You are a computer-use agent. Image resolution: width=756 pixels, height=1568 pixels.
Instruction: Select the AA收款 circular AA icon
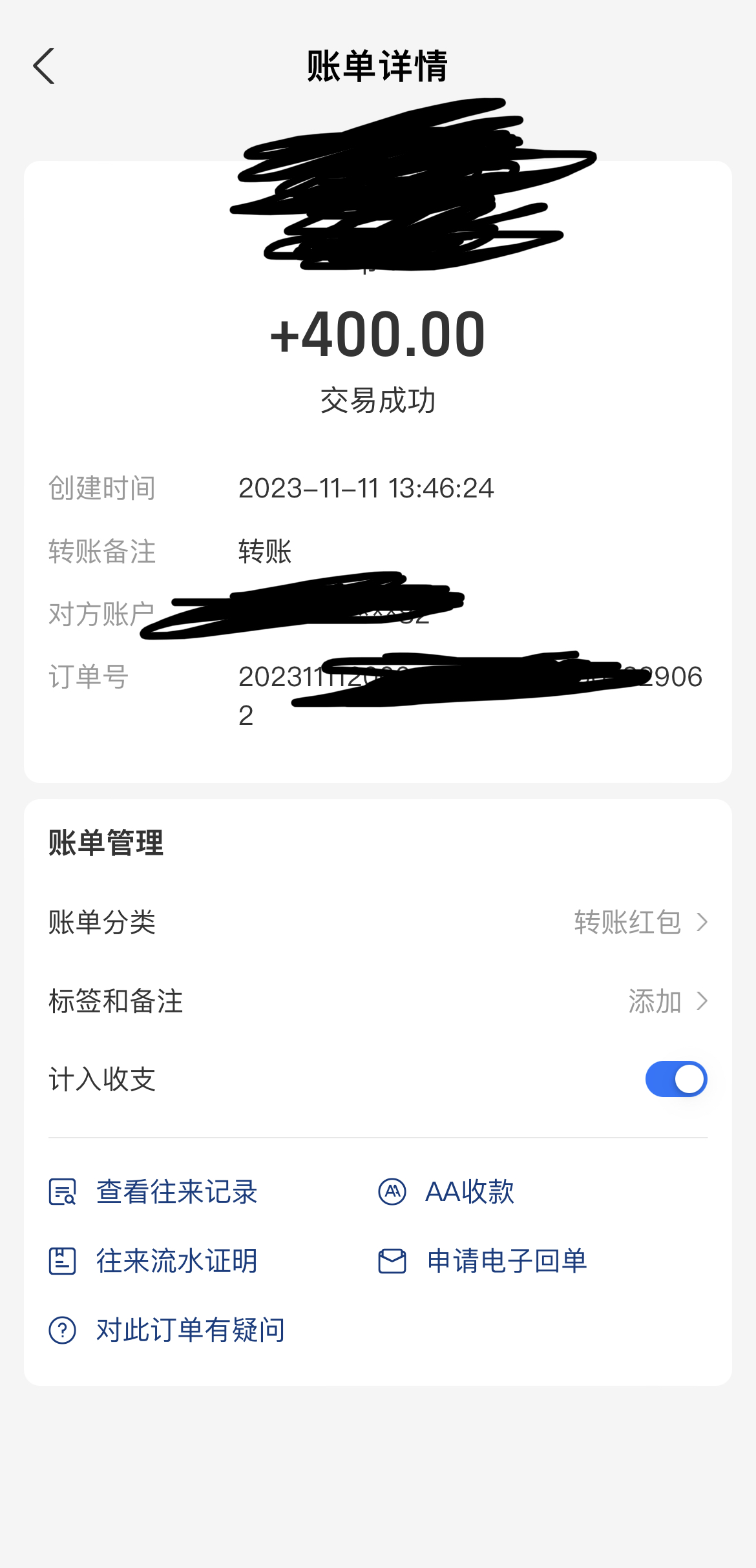coord(393,1192)
